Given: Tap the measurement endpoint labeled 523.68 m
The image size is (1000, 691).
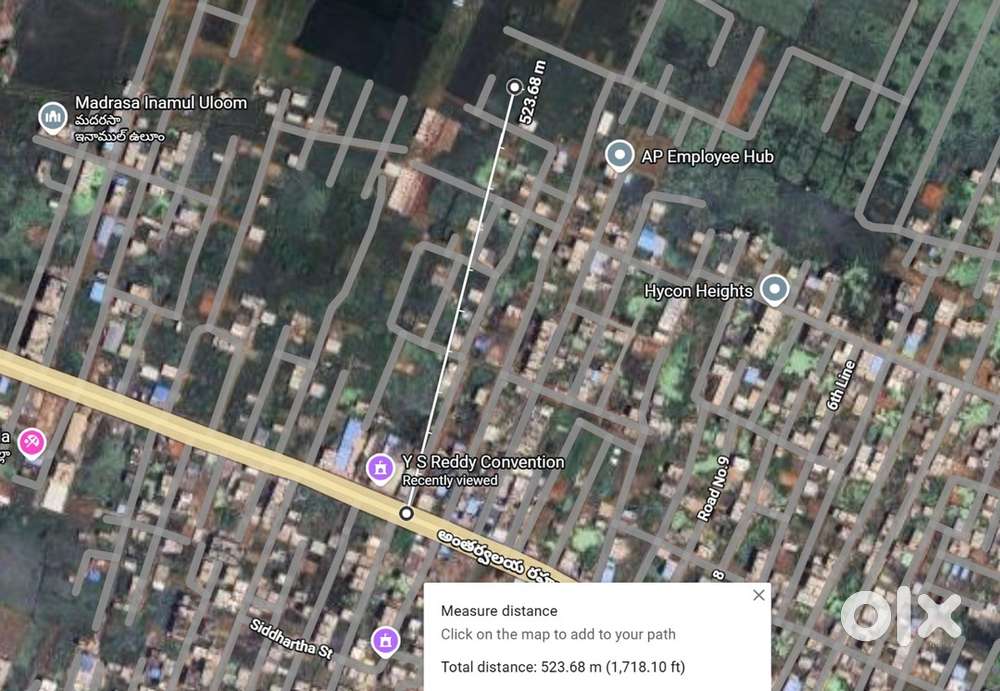Looking at the screenshot, I should pos(514,87).
